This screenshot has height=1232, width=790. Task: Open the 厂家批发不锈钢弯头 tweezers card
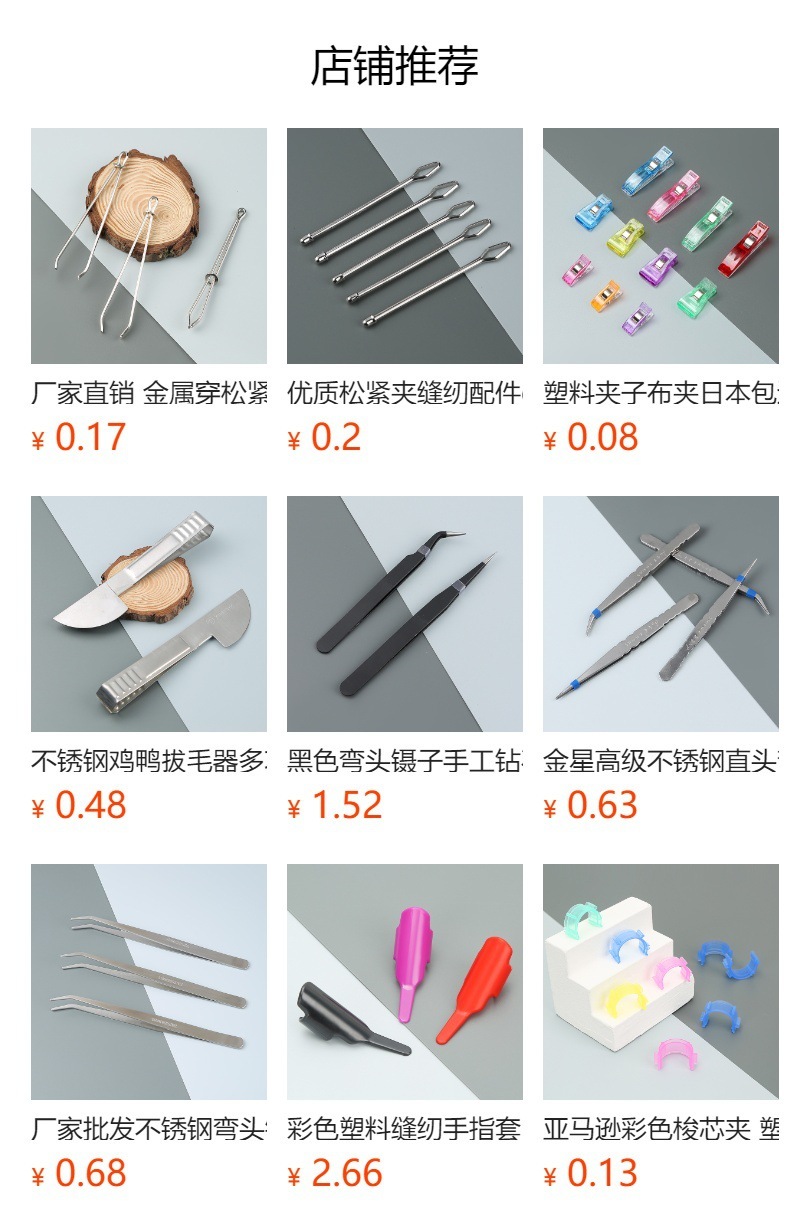149,982
